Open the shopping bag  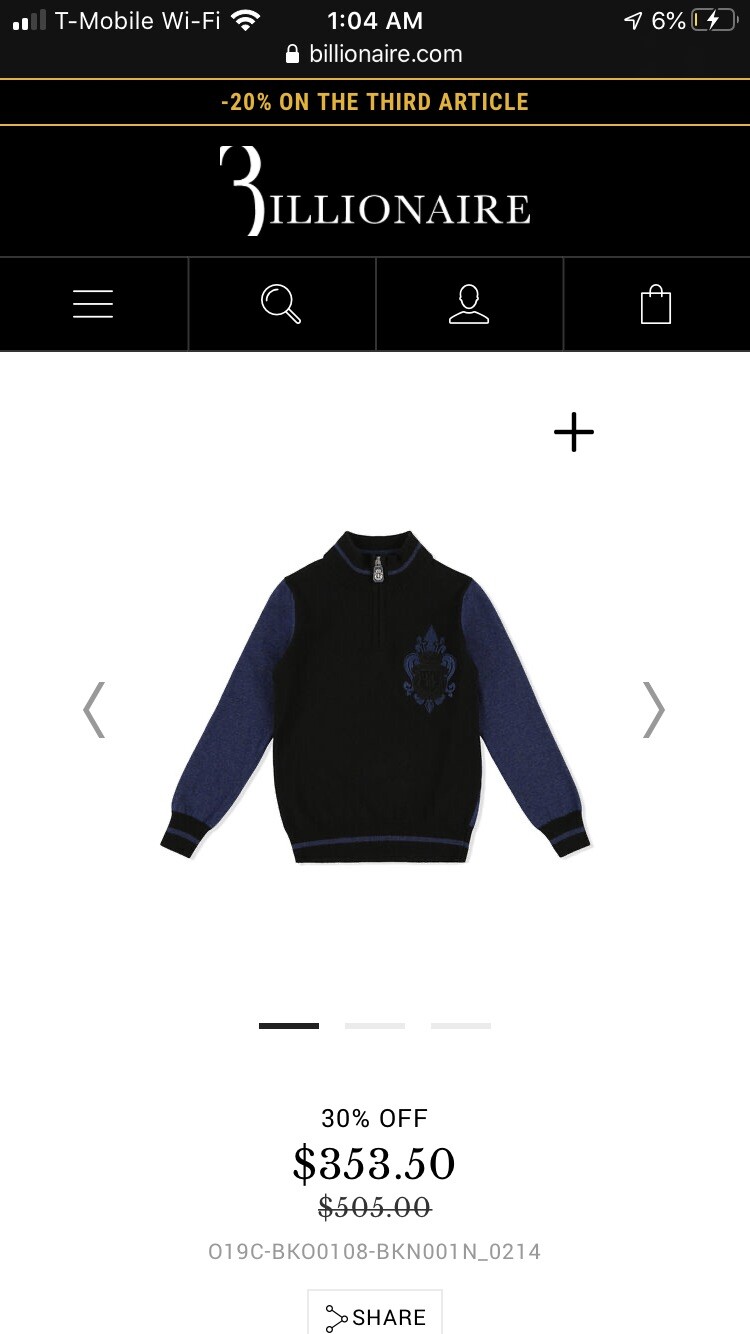(x=656, y=304)
